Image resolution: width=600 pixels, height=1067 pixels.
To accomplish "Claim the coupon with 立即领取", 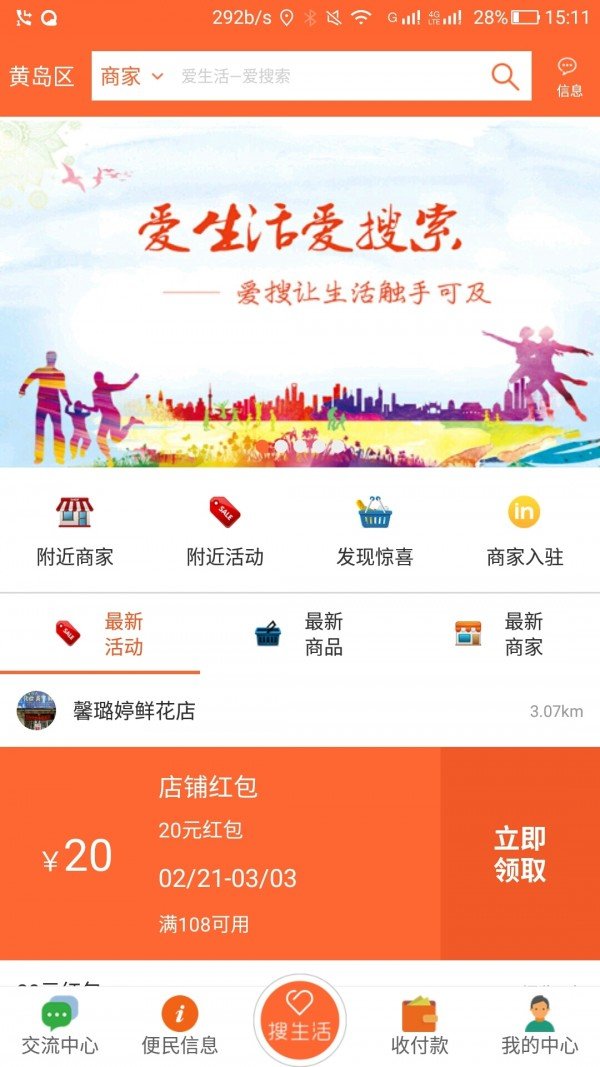I will (520, 854).
